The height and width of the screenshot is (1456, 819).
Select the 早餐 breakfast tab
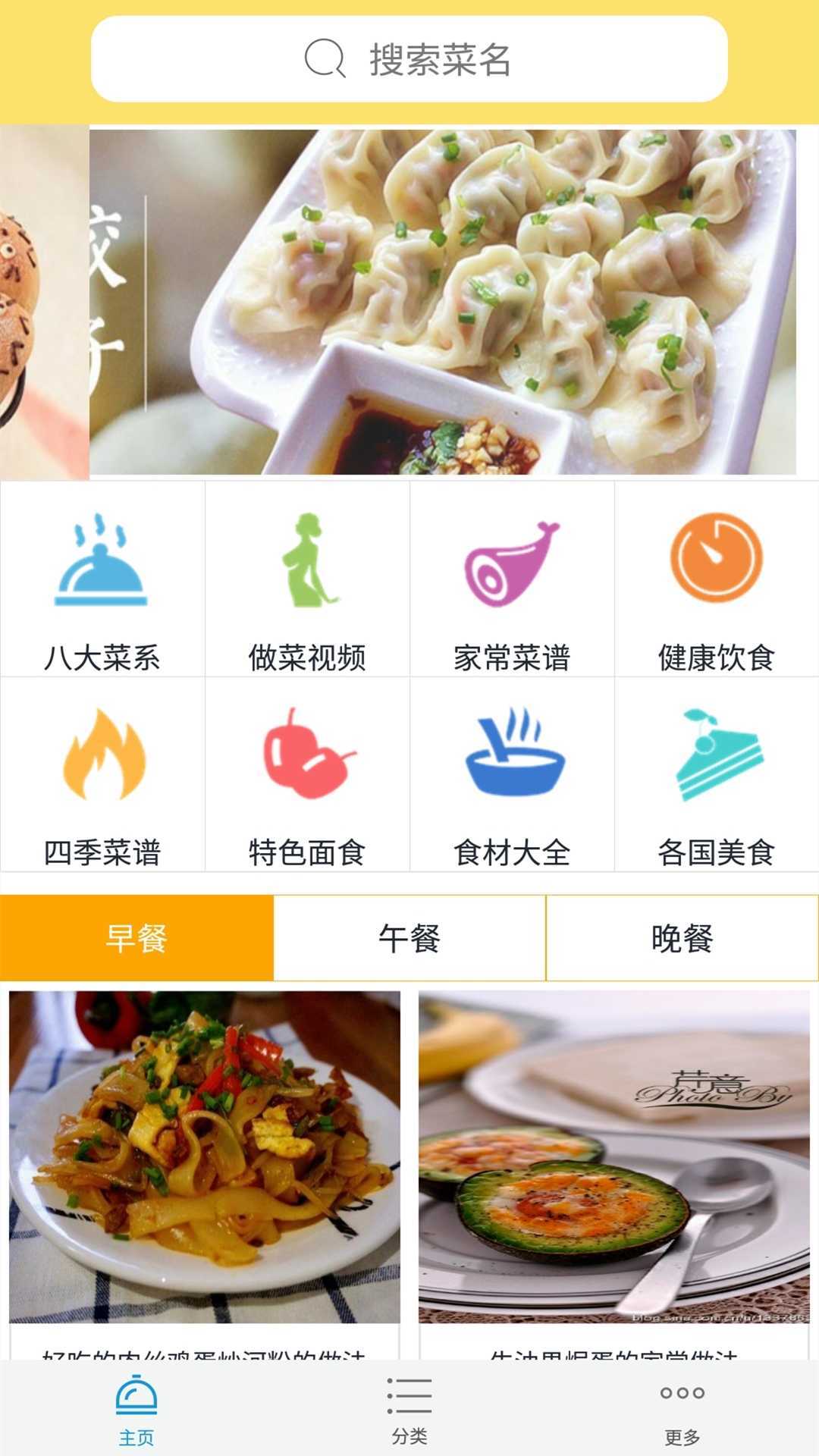(x=136, y=937)
